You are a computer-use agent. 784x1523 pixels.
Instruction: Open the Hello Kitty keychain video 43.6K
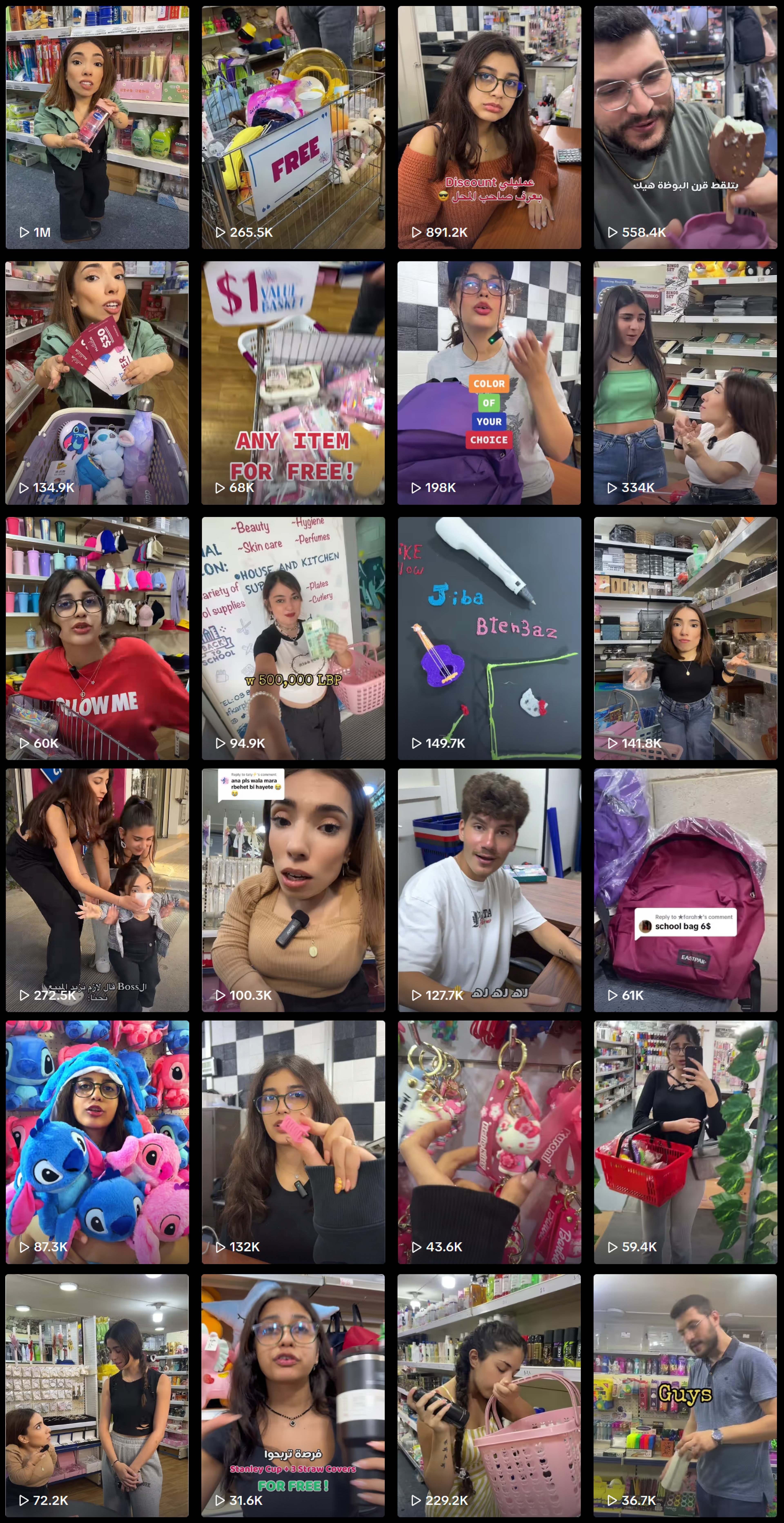pos(489,1142)
